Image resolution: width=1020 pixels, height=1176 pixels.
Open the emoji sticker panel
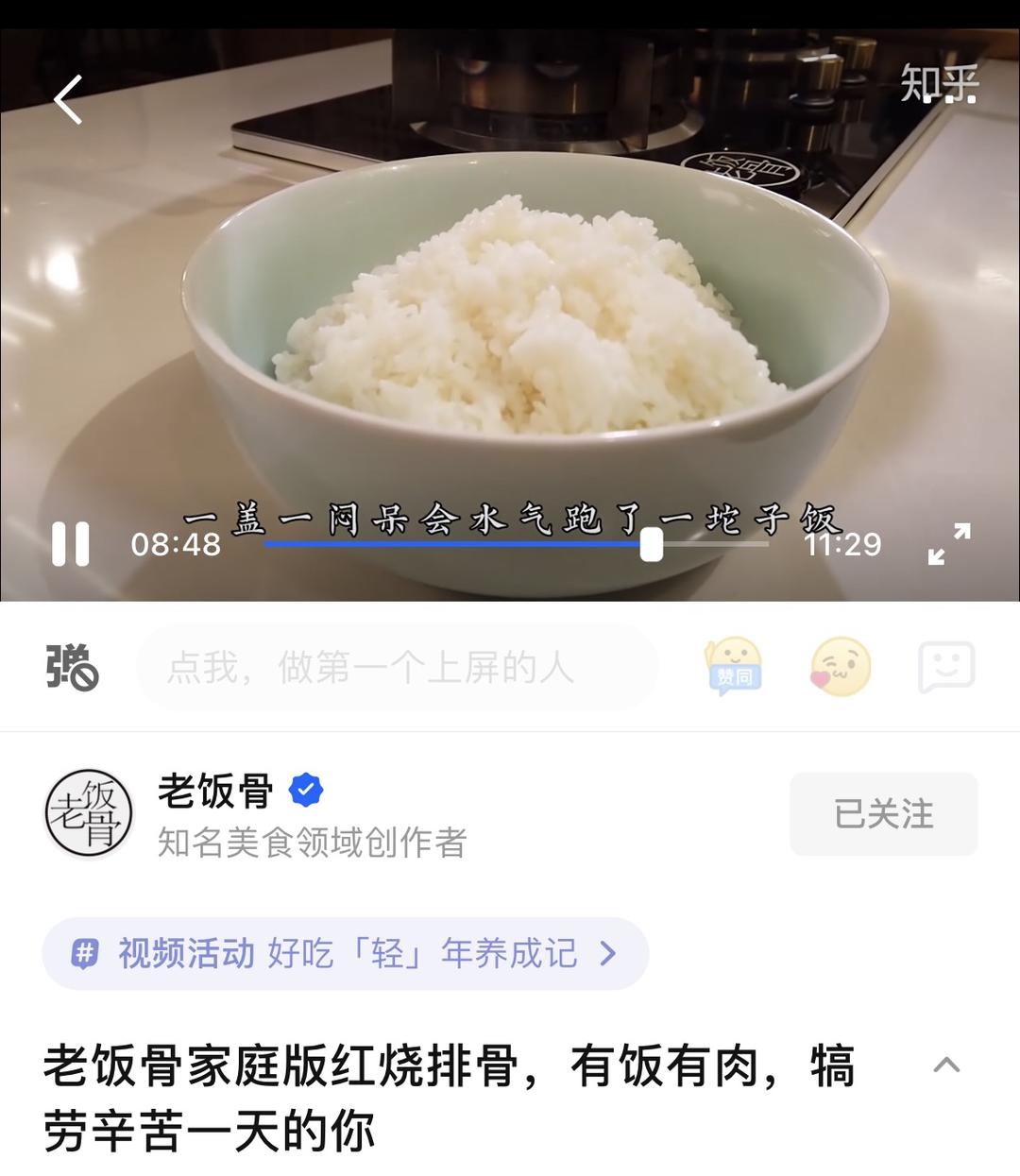[x=946, y=667]
